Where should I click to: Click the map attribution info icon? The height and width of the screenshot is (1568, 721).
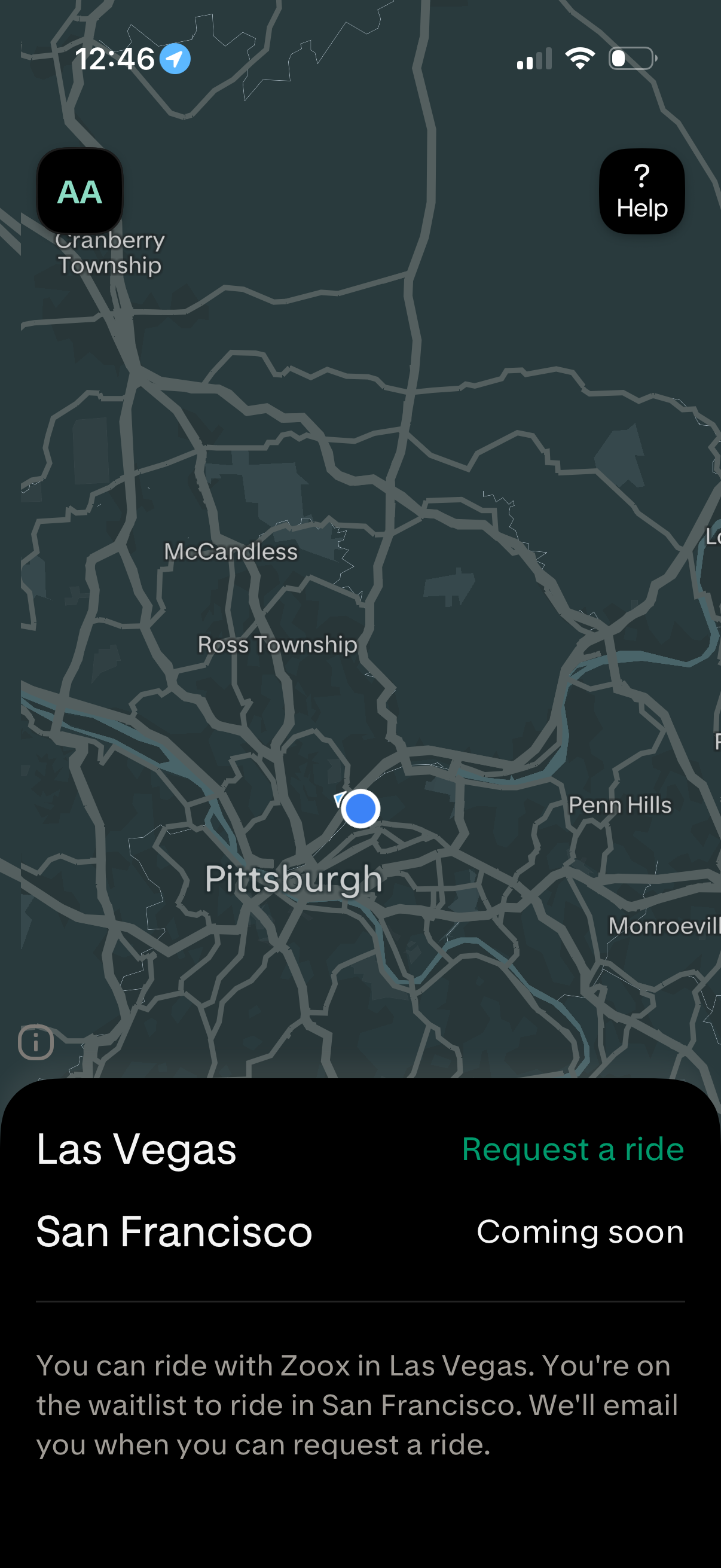pos(35,1041)
